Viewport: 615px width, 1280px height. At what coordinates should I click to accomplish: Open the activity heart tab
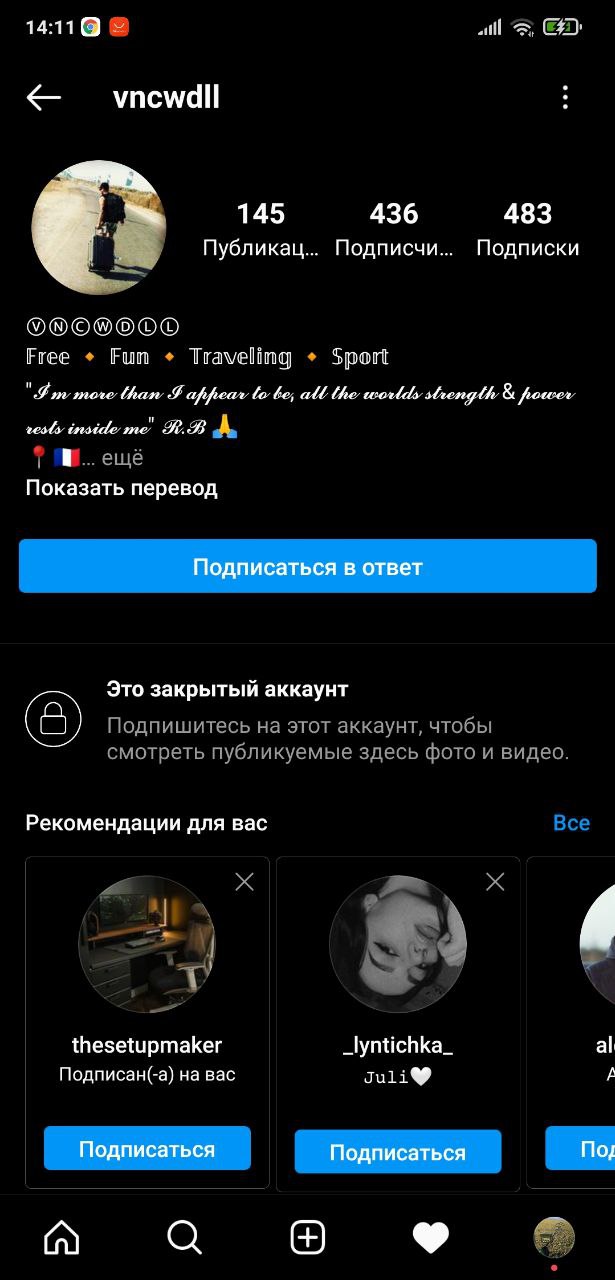pyautogui.click(x=431, y=1238)
